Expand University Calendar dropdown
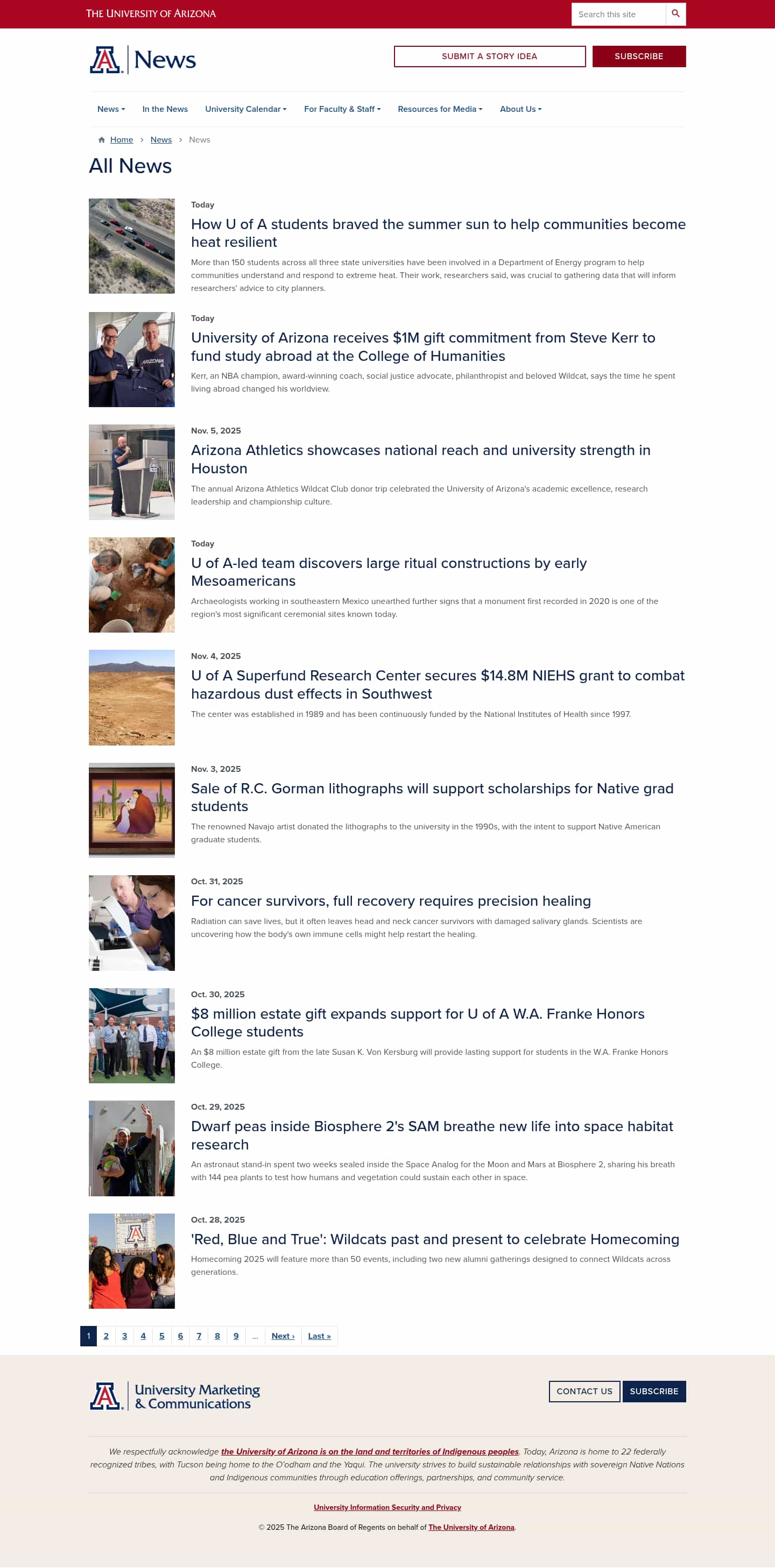Image resolution: width=775 pixels, height=1568 pixels. 245,109
